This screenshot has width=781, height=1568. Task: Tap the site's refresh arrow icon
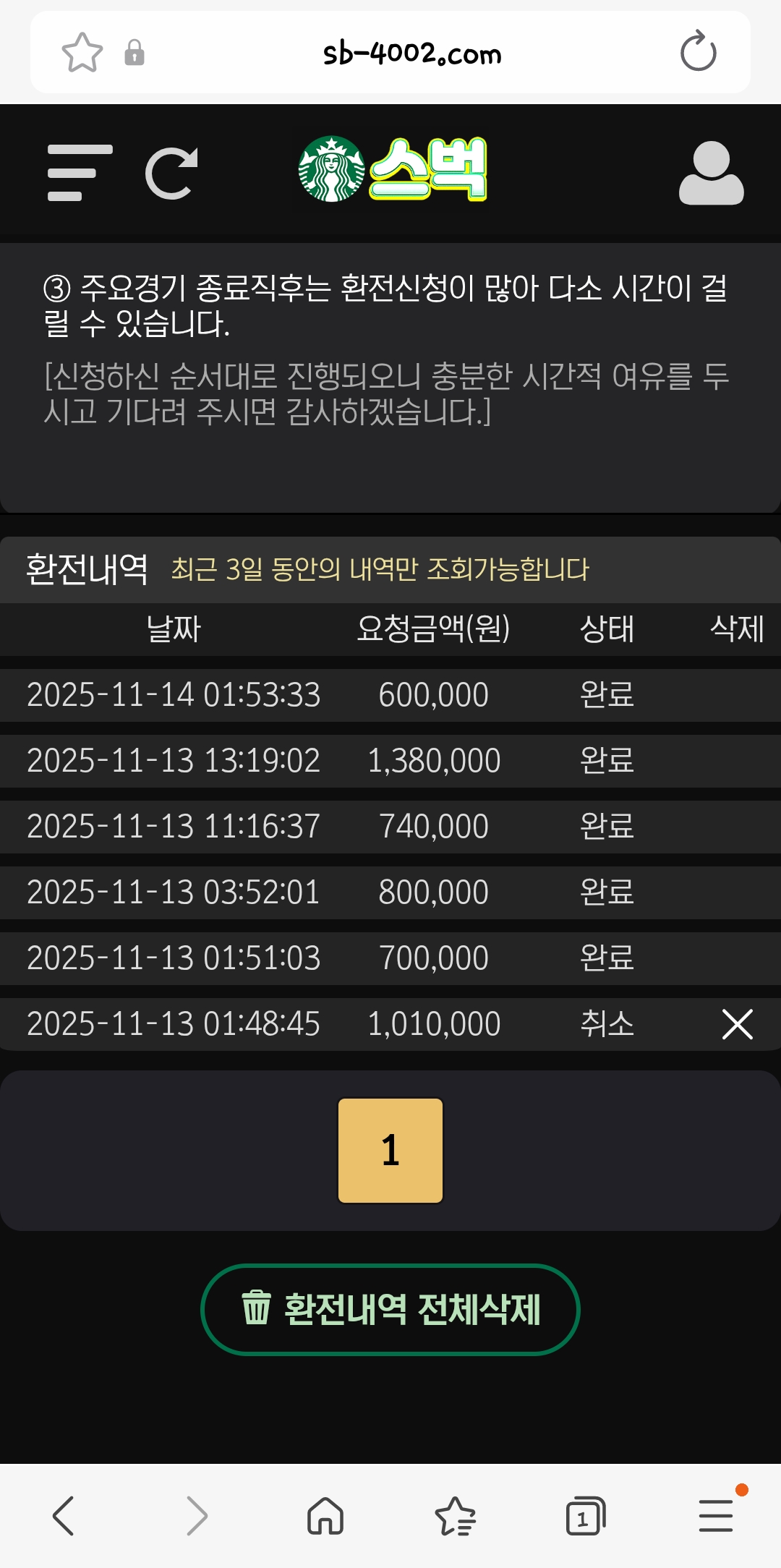click(x=172, y=173)
